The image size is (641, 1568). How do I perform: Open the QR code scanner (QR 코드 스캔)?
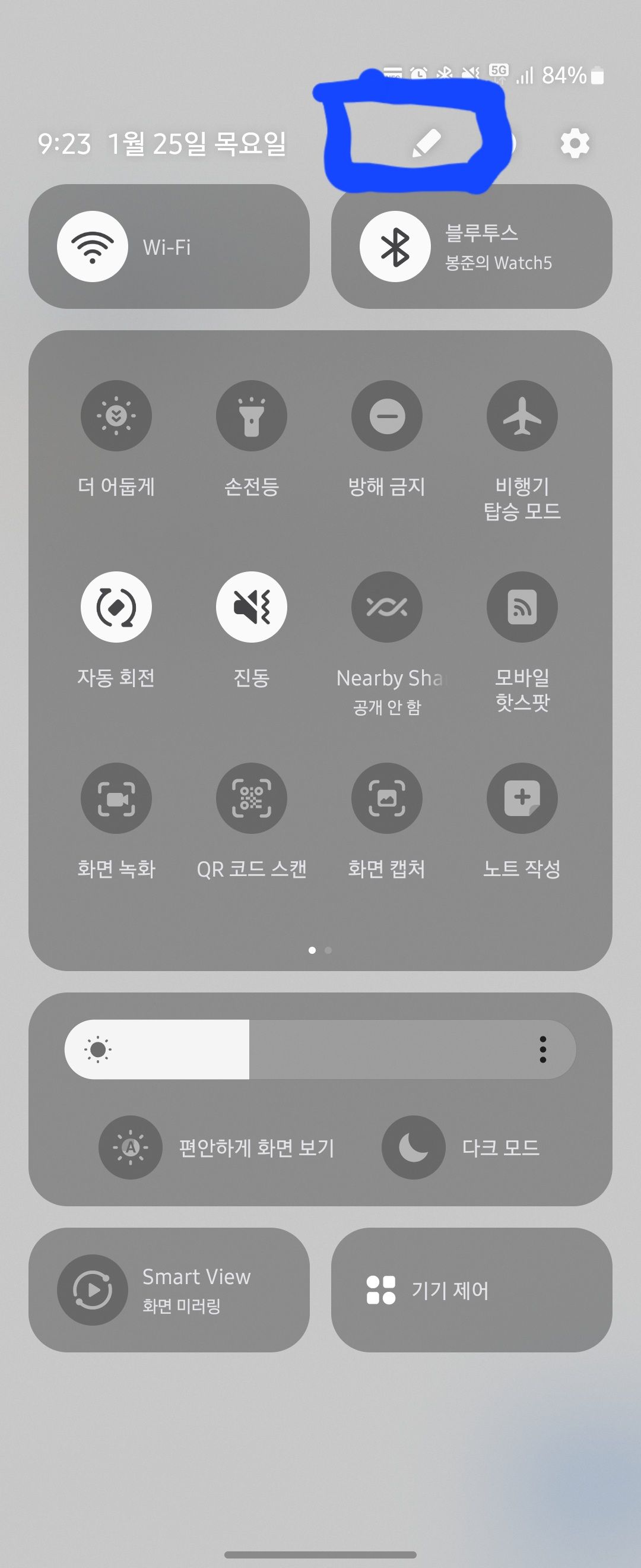tap(251, 799)
